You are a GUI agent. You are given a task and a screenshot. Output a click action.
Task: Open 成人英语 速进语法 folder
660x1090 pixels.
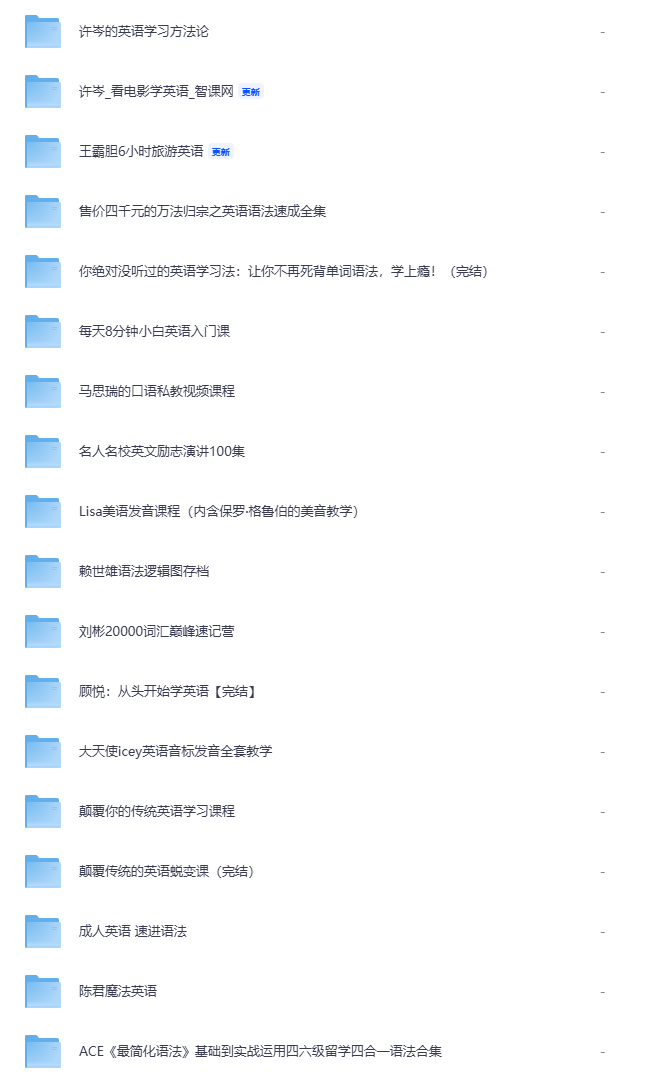click(x=133, y=932)
